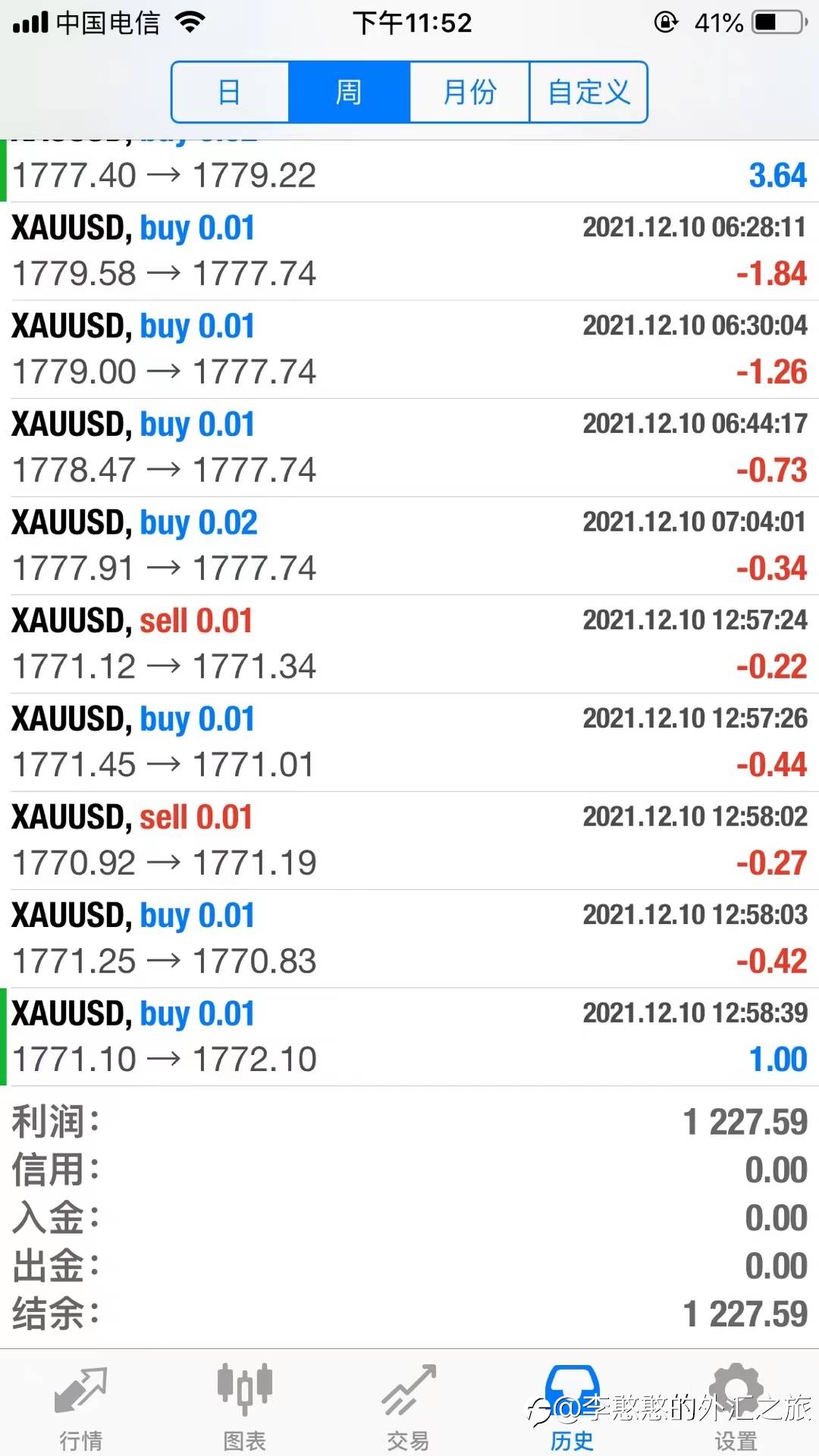819x1456 pixels.
Task: Switch to the 月份 period tab
Action: click(469, 92)
